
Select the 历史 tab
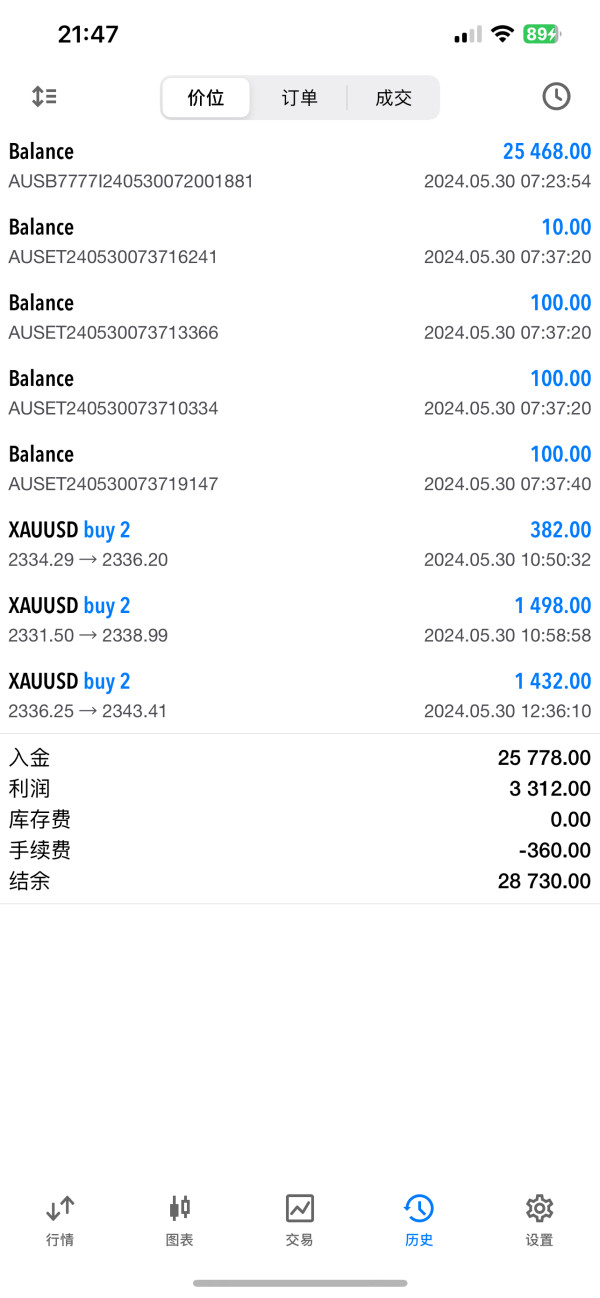tap(419, 1220)
